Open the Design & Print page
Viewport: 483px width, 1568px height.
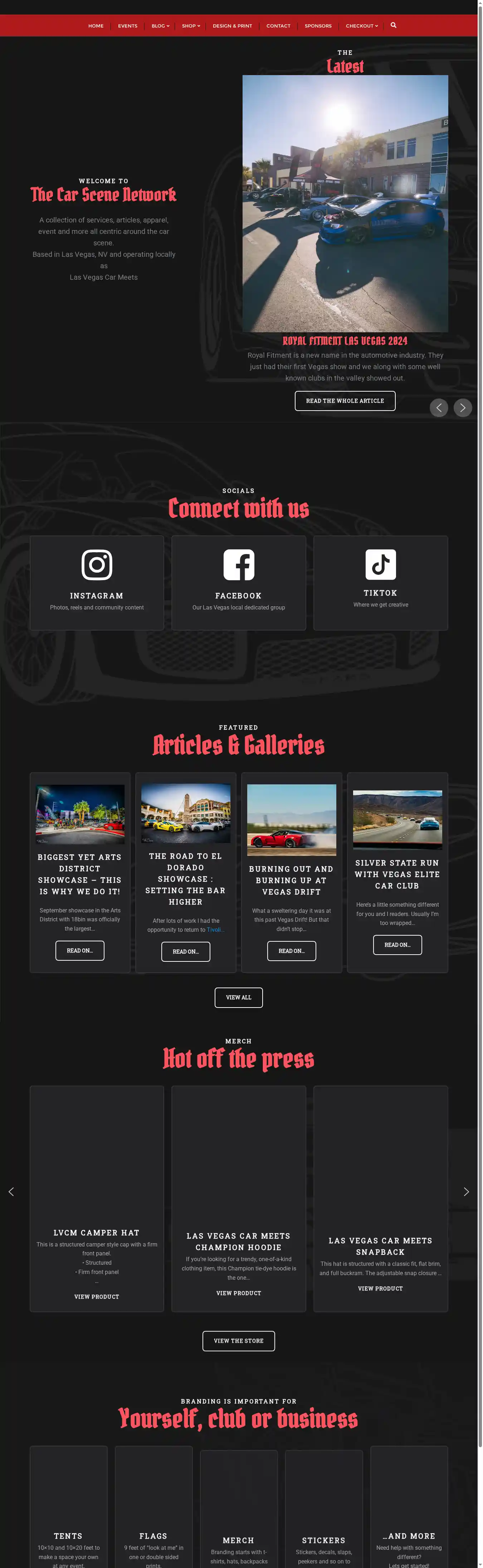(232, 26)
